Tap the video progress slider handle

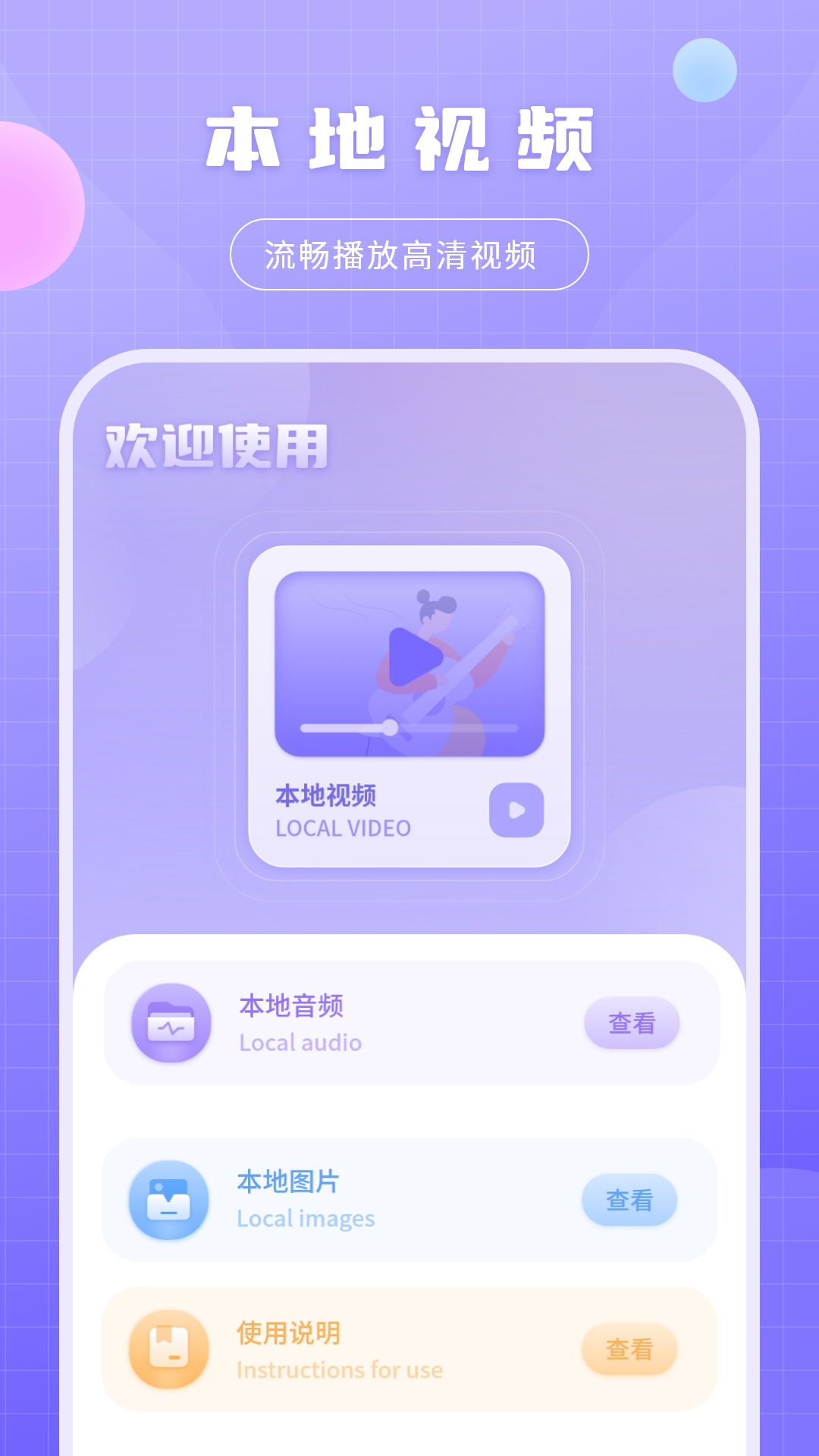click(388, 726)
